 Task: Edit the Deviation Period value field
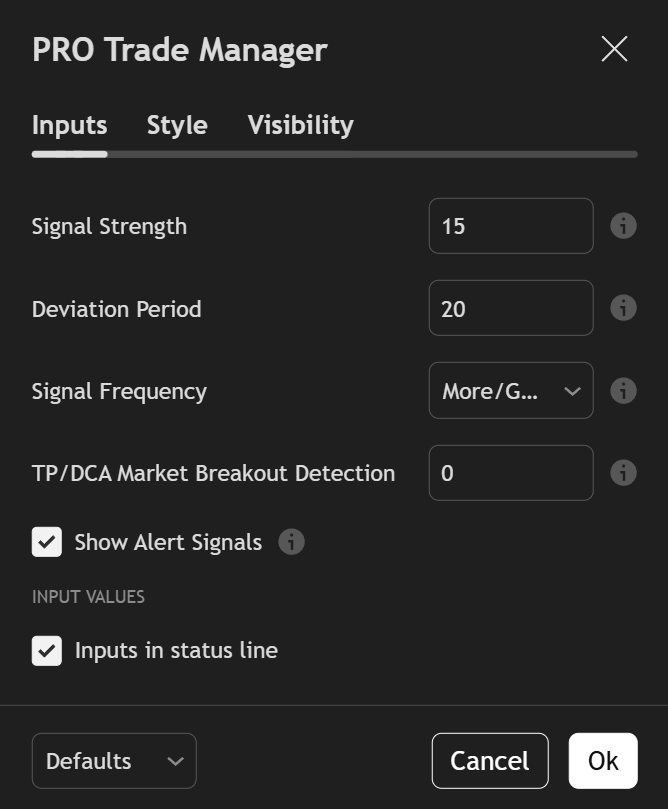point(510,309)
